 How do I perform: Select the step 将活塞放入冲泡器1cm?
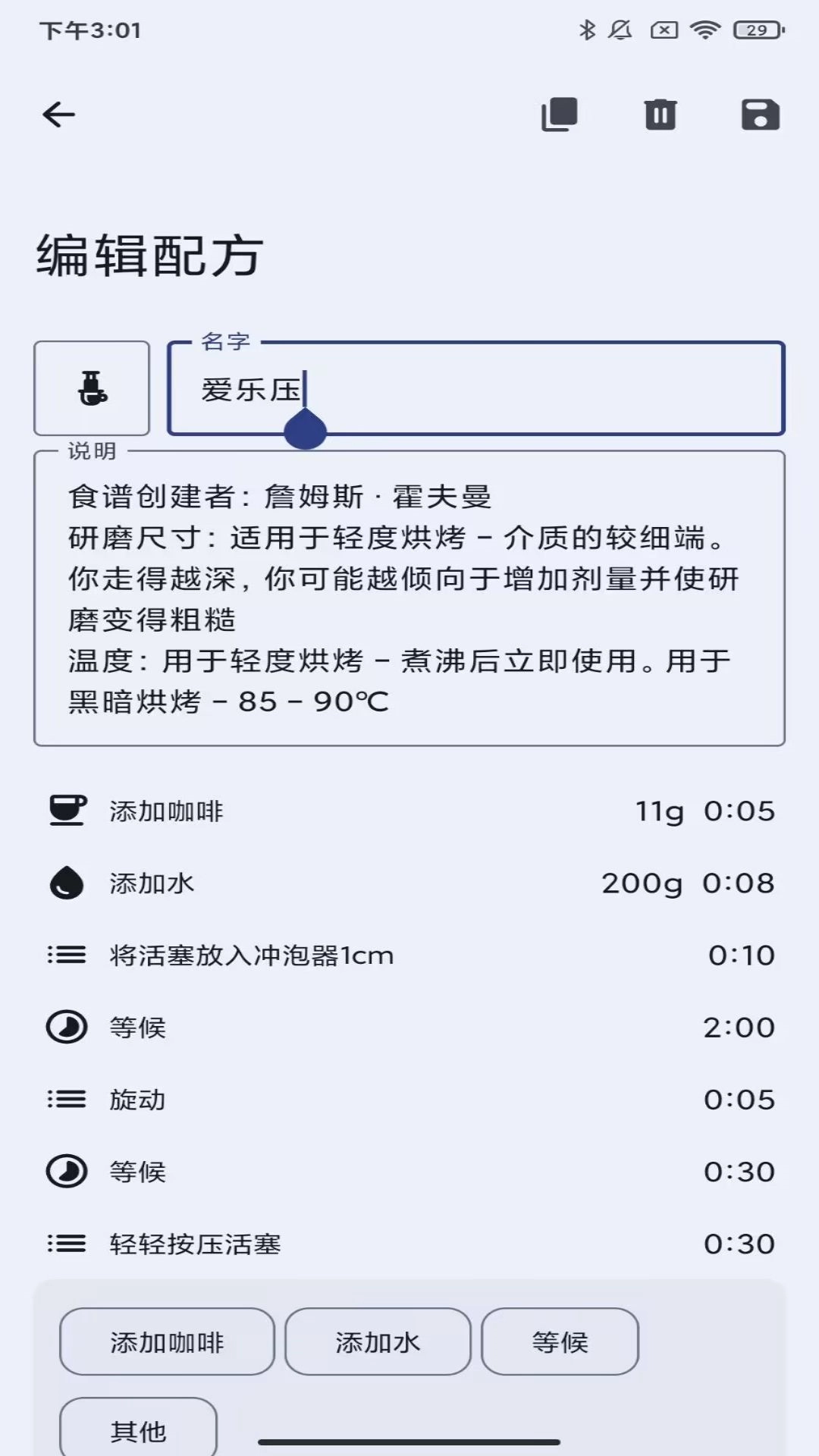coord(250,955)
